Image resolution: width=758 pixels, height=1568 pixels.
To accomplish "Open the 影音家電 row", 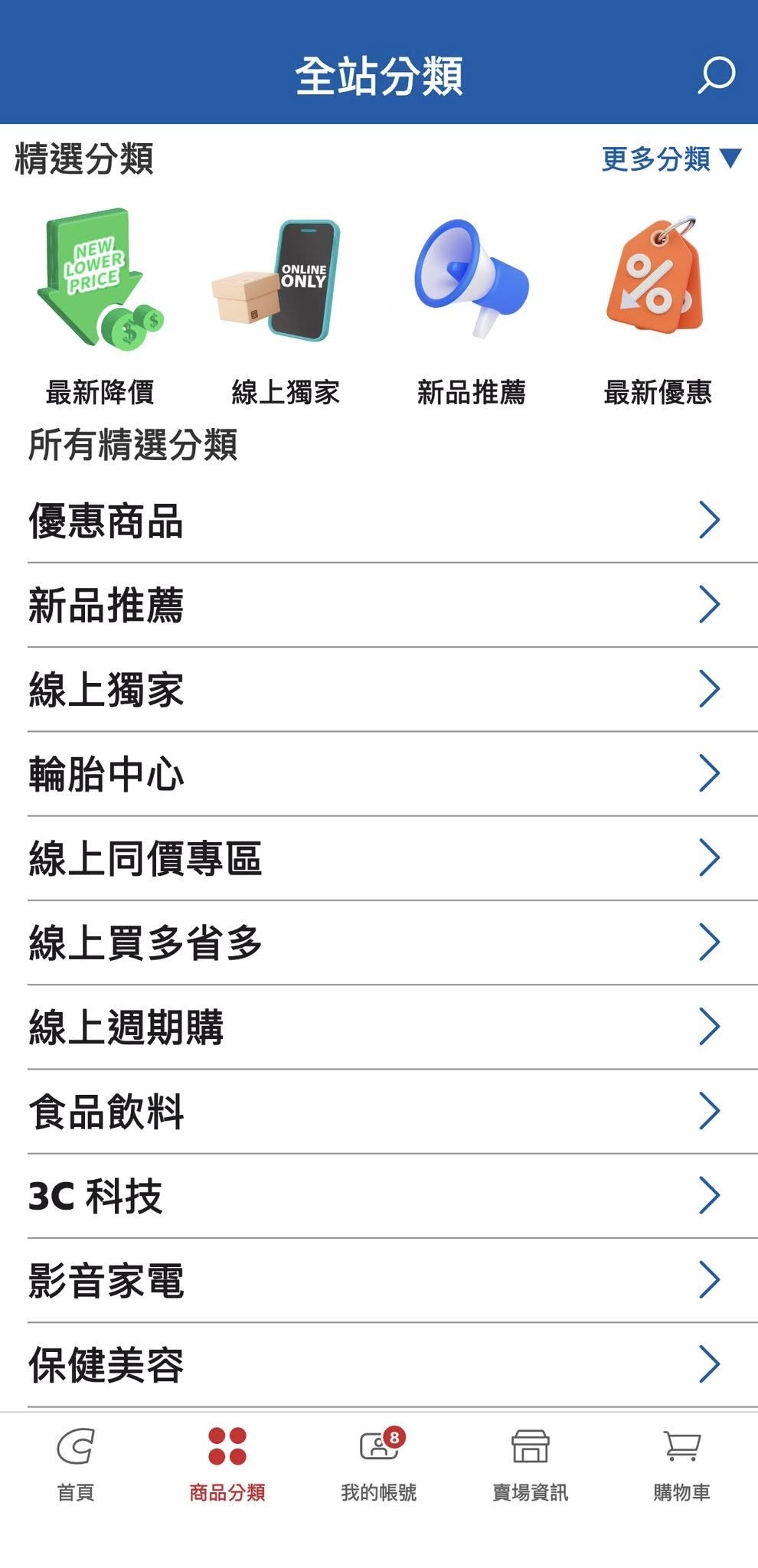I will (x=375, y=1280).
